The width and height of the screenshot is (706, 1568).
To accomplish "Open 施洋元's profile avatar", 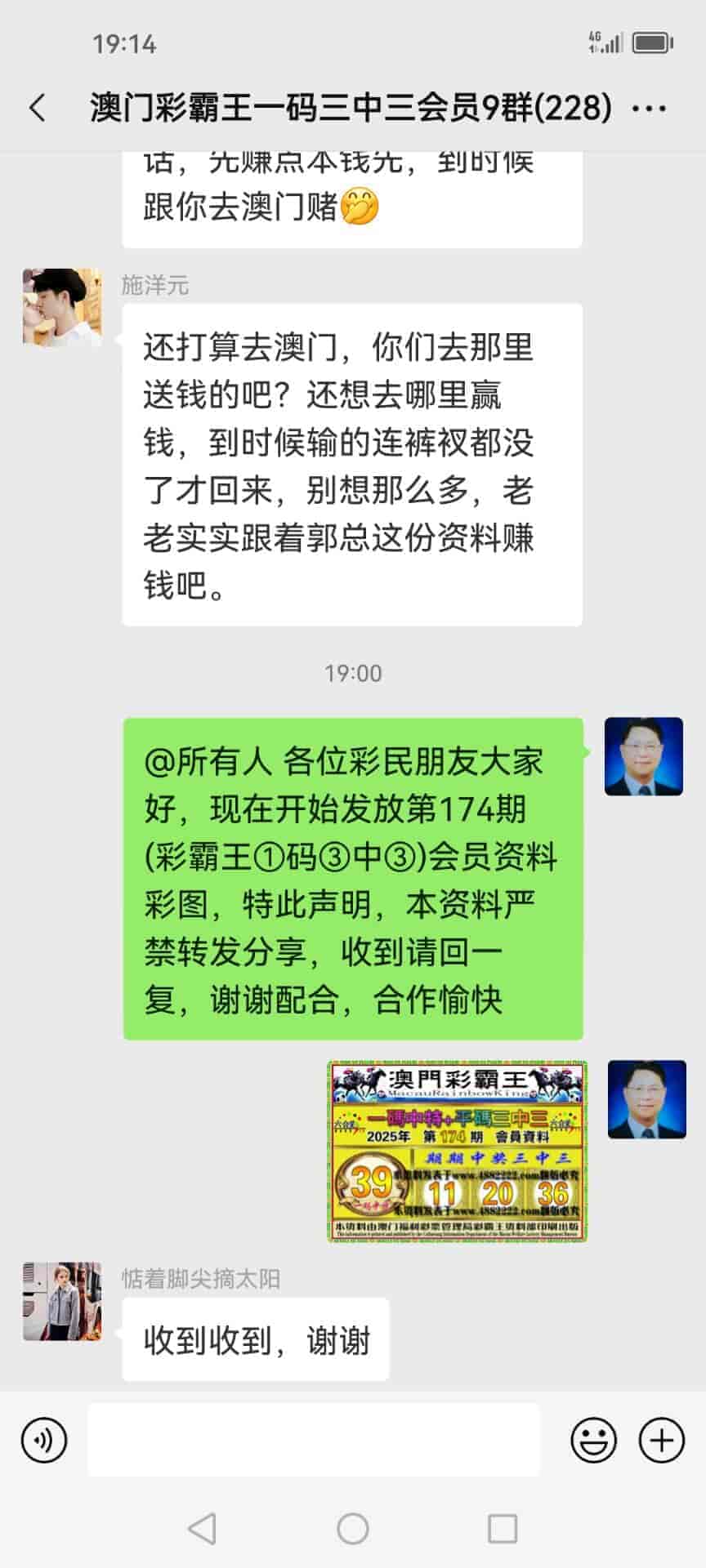I will tap(62, 308).
